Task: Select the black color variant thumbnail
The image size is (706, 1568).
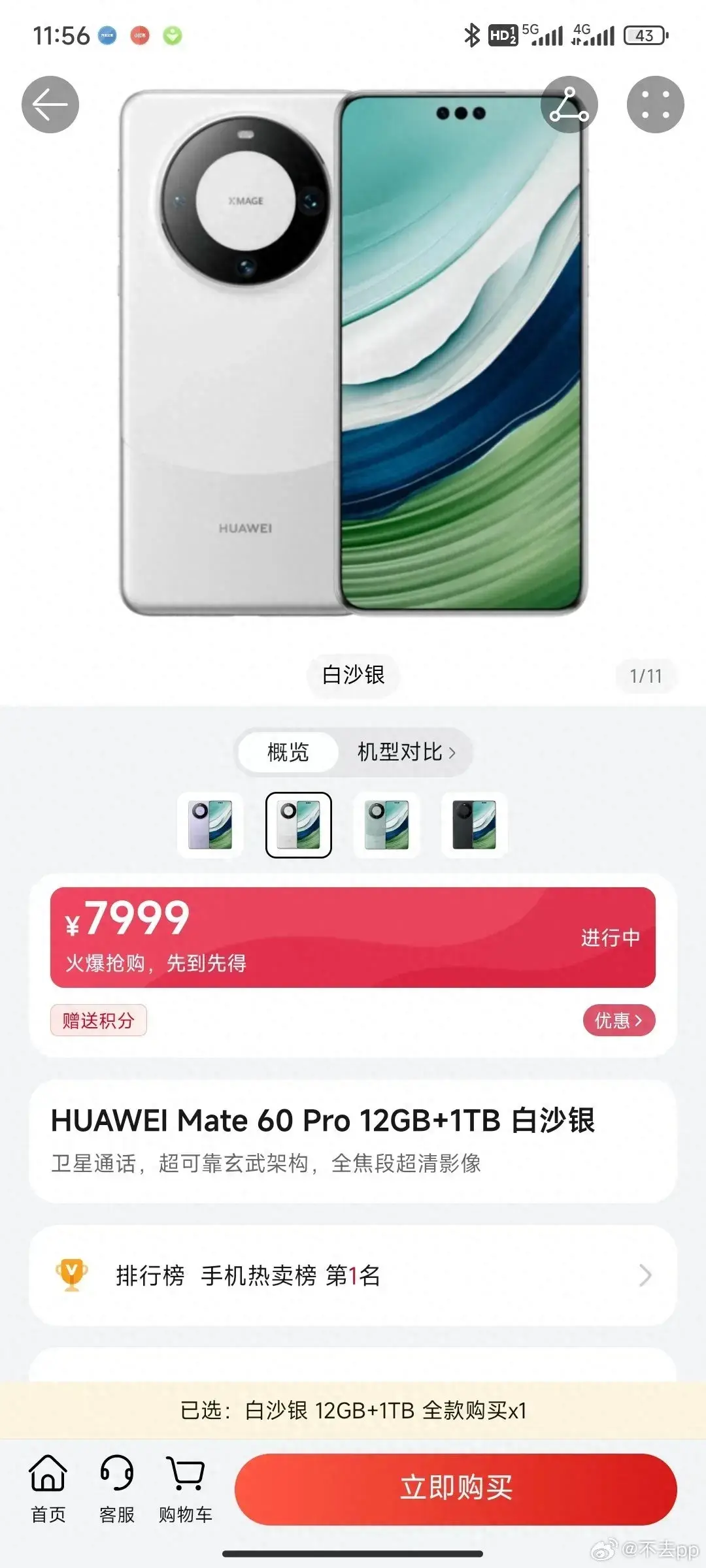Action: [x=475, y=825]
